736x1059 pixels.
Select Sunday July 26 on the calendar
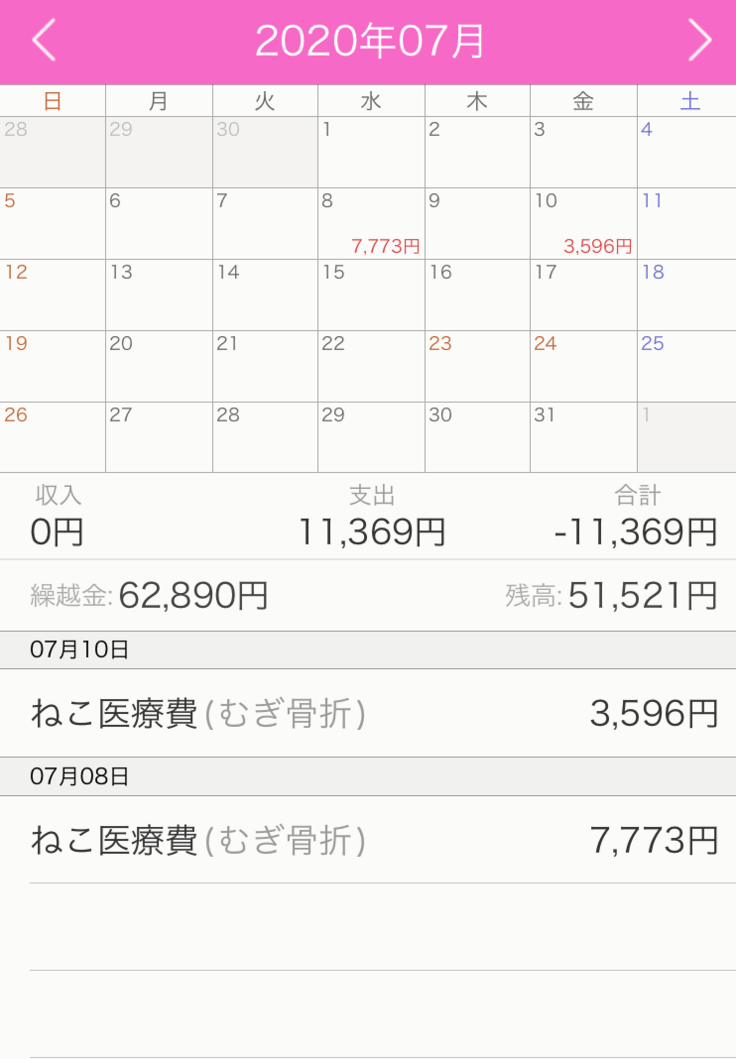tap(52, 437)
